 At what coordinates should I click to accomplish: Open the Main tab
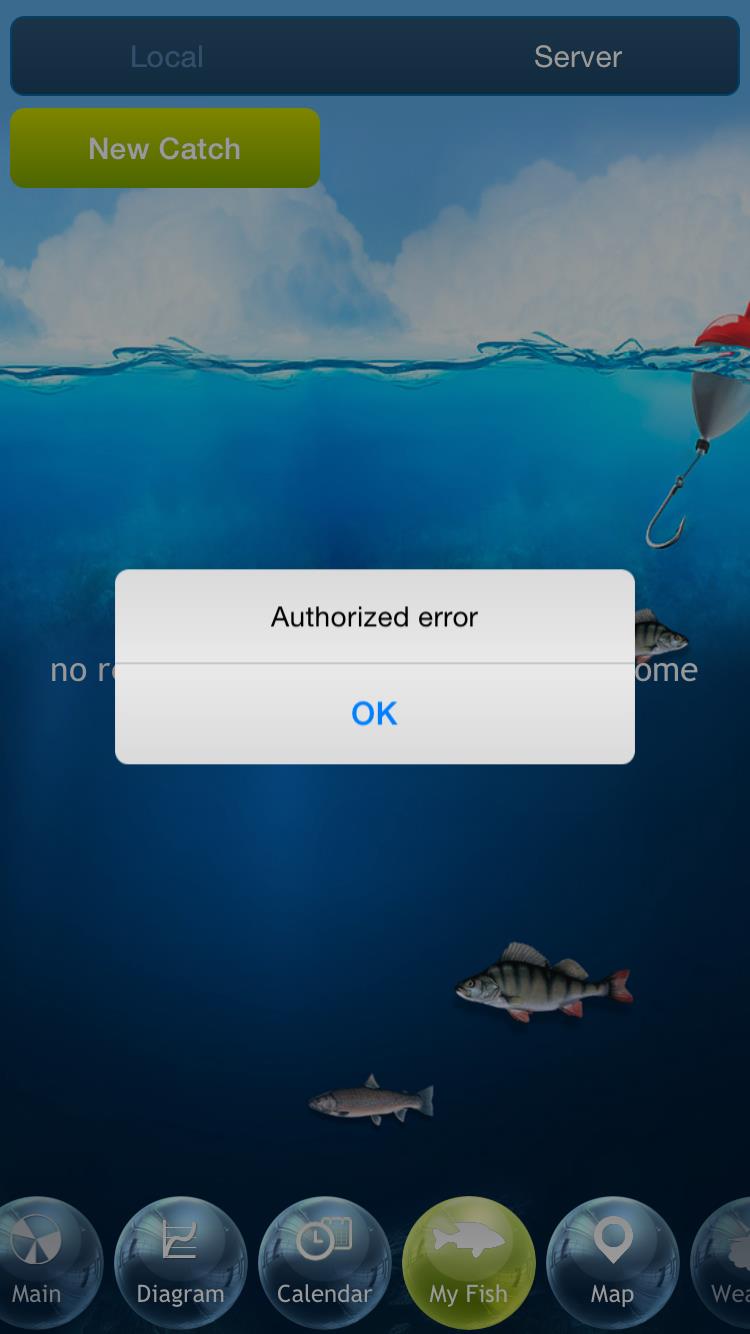[36, 1263]
